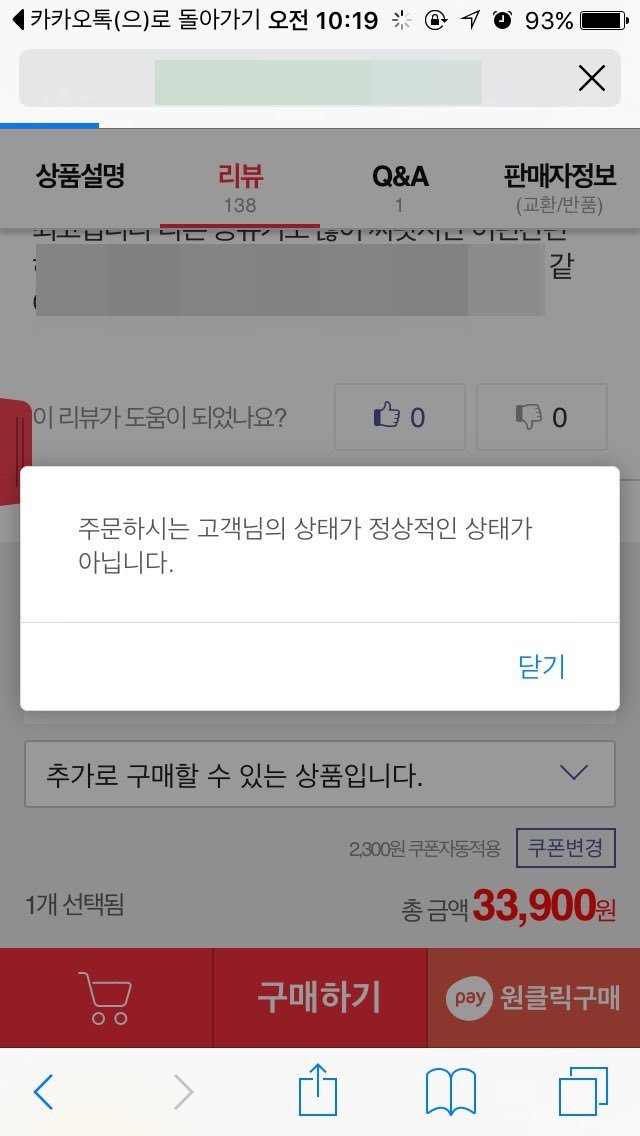This screenshot has width=640, height=1136.
Task: Open the Safari share sheet
Action: (x=318, y=1088)
